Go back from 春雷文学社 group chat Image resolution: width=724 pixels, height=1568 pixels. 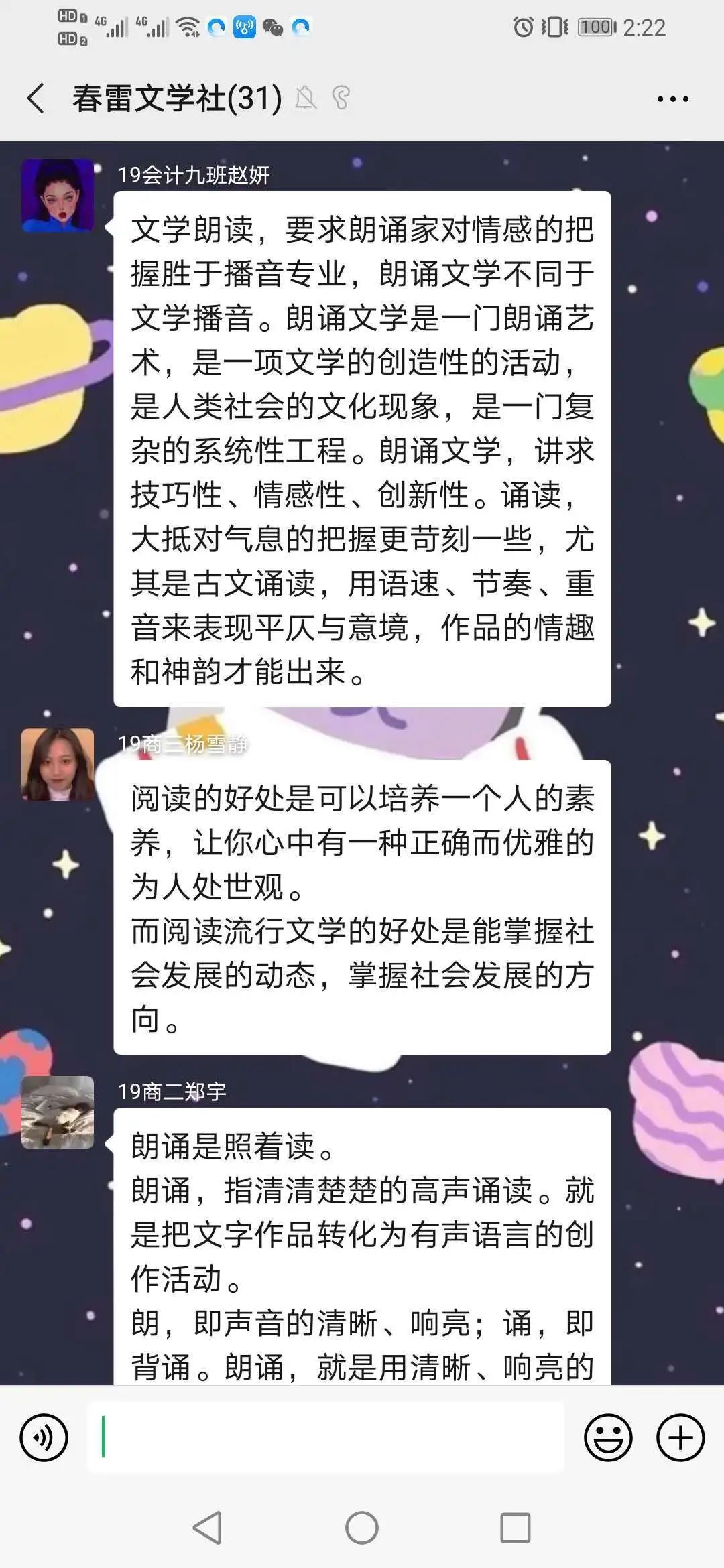pyautogui.click(x=36, y=99)
